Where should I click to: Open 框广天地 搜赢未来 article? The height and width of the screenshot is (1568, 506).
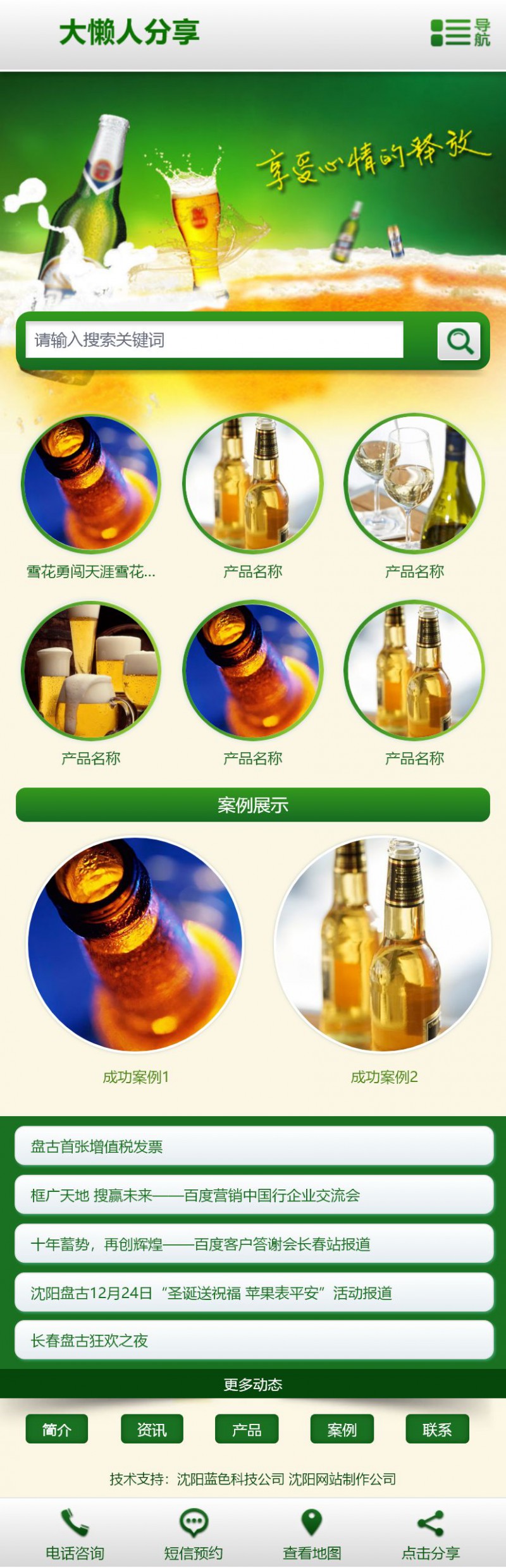tap(253, 1195)
